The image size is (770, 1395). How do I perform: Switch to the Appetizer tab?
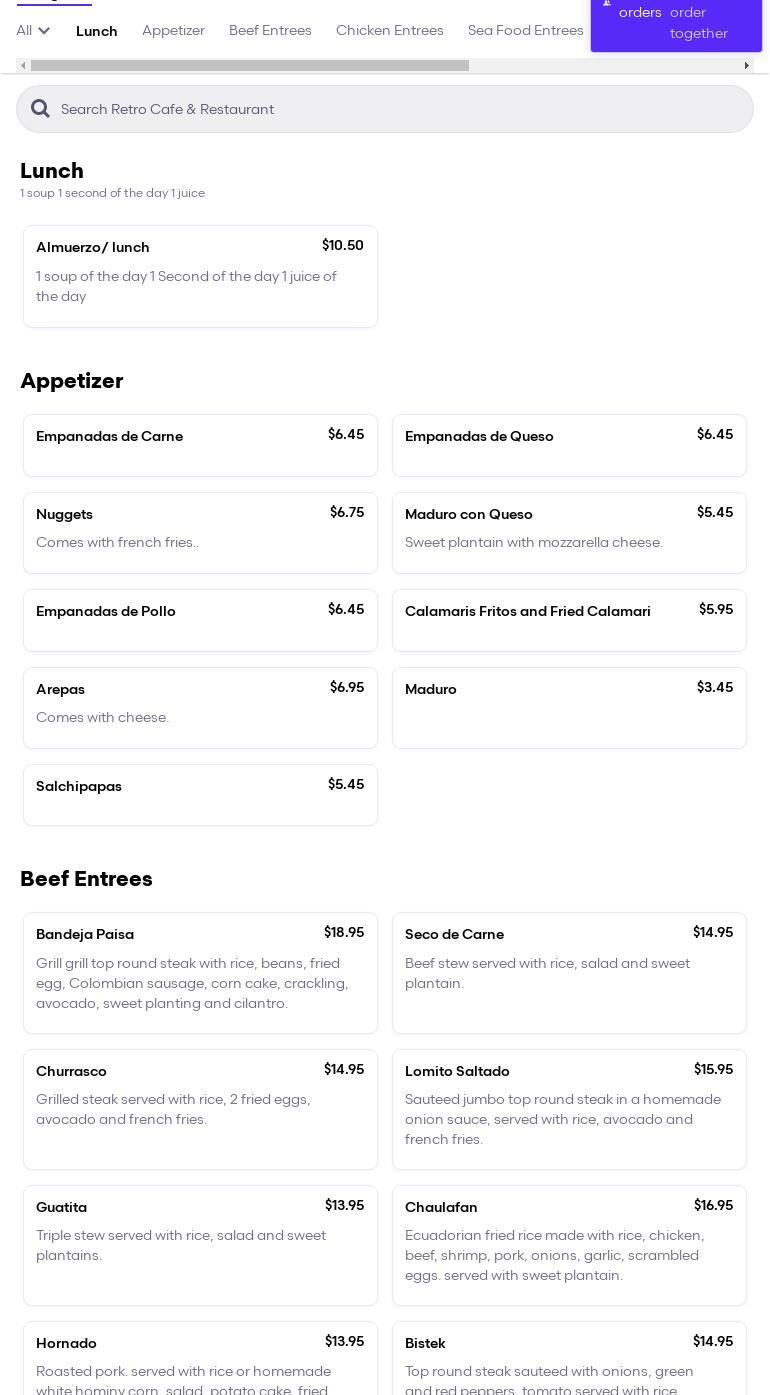tap(173, 31)
